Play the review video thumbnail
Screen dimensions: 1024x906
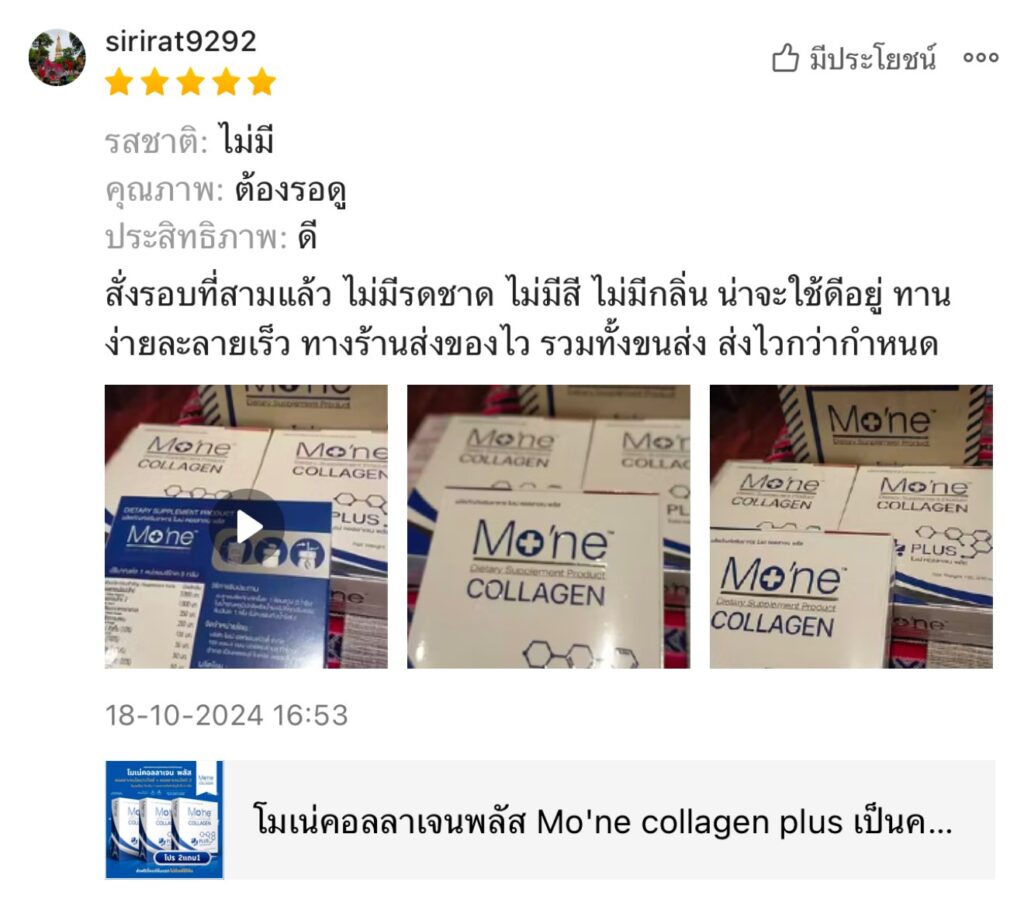[x=246, y=526]
